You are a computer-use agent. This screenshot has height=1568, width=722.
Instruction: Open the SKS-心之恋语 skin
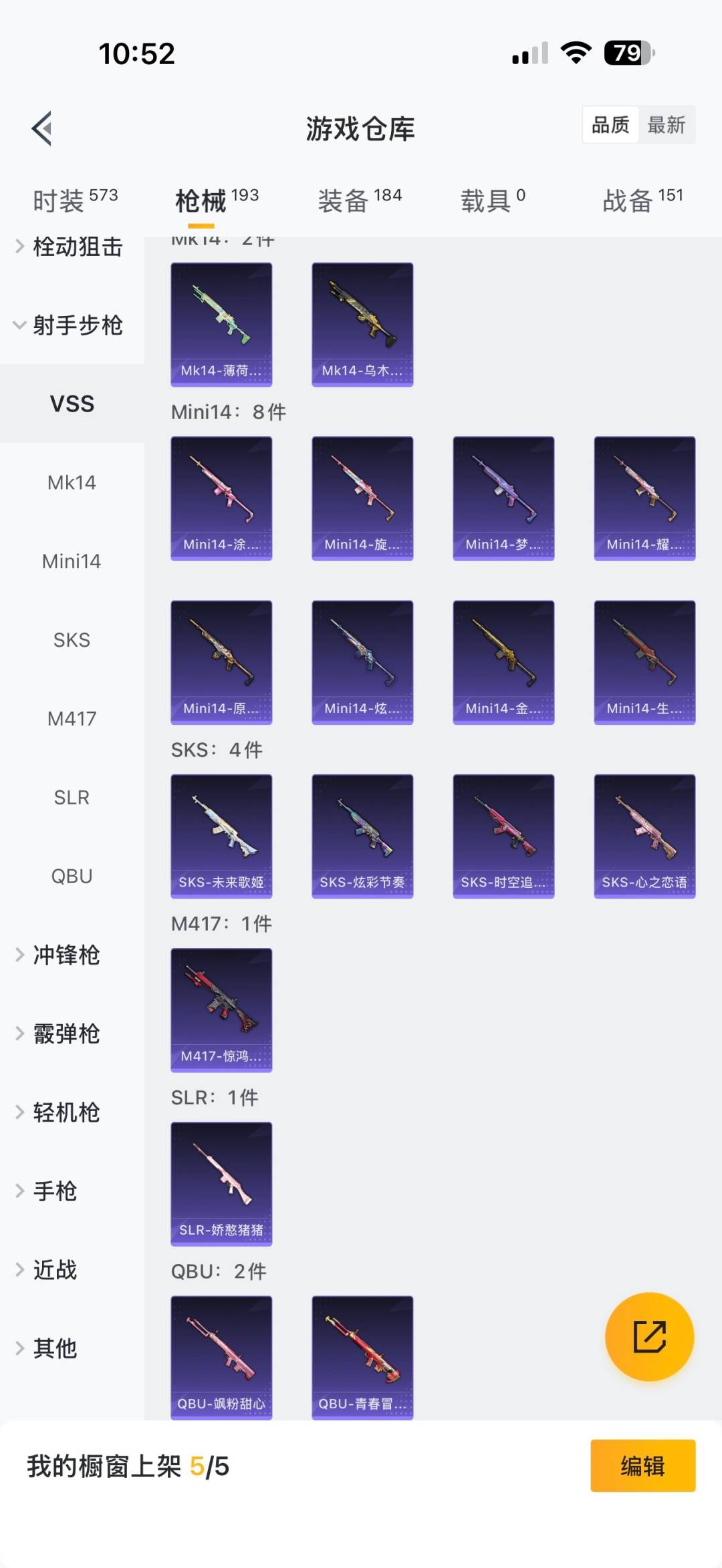(x=644, y=836)
